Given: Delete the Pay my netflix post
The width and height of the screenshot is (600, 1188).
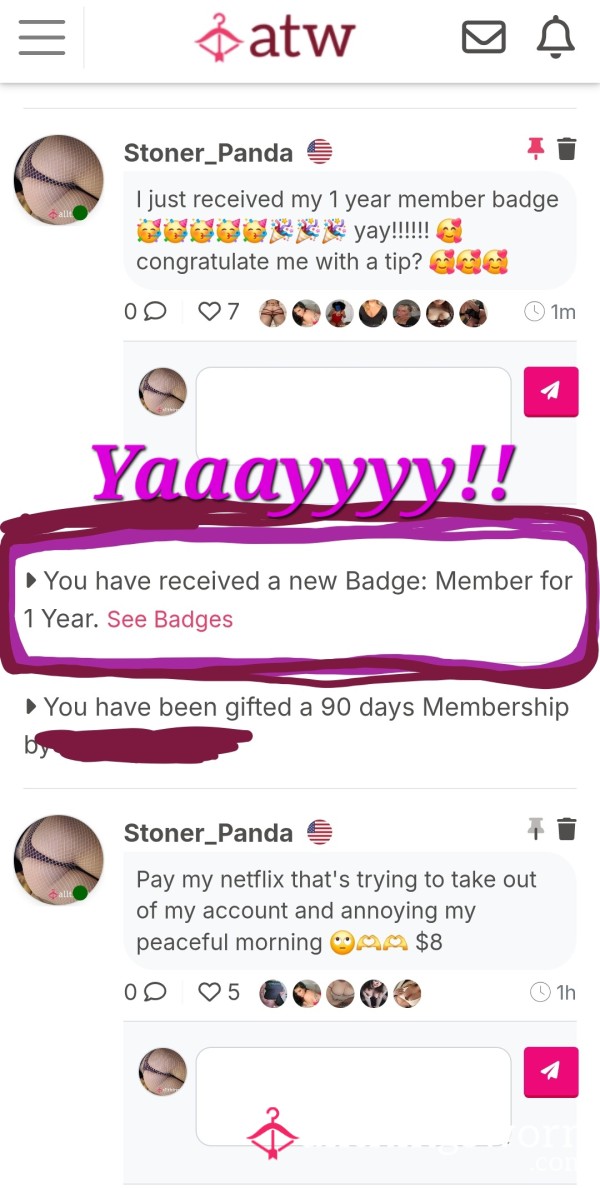Looking at the screenshot, I should pos(567,830).
